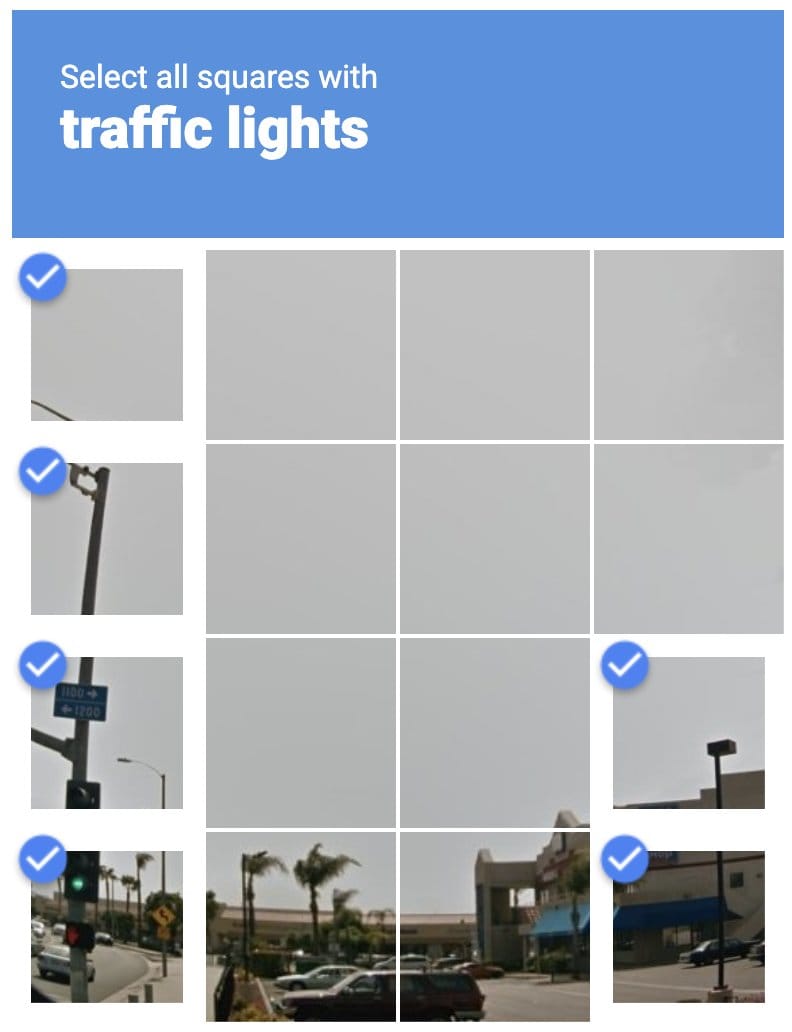The width and height of the screenshot is (792, 1032).
Task: Deselect the tile with the curved pole top
Action: (x=106, y=538)
